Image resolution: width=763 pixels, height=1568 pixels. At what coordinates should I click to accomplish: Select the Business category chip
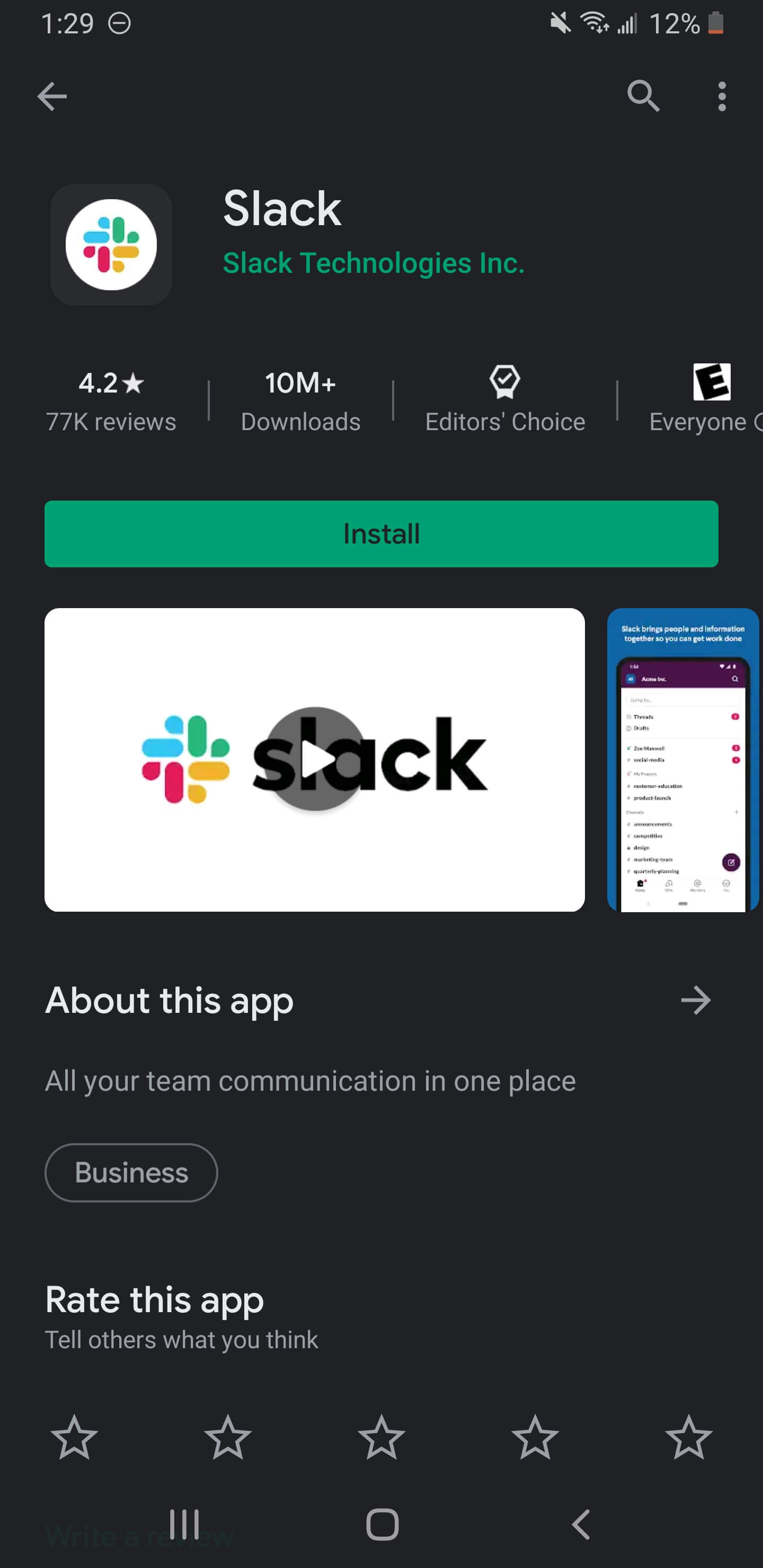tap(131, 1172)
